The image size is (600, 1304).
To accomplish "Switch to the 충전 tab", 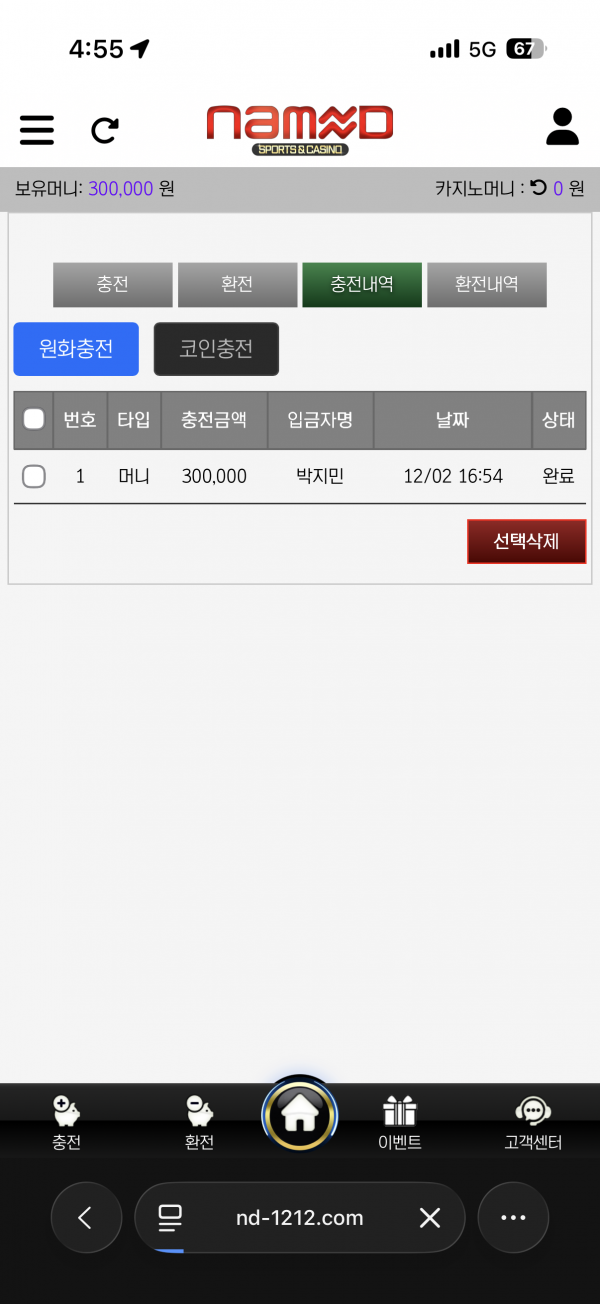I will (x=113, y=284).
